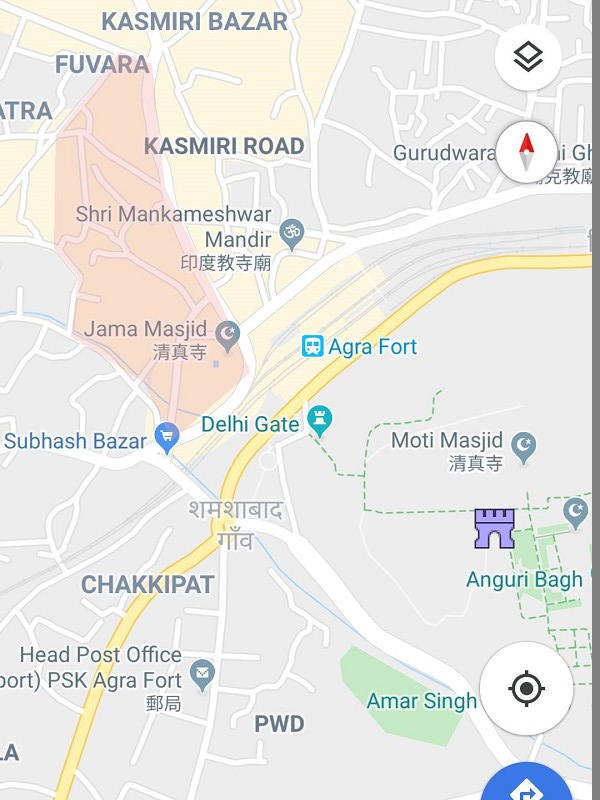
Task: Select Shri Mankameshwar Mandir pin
Action: (x=292, y=231)
